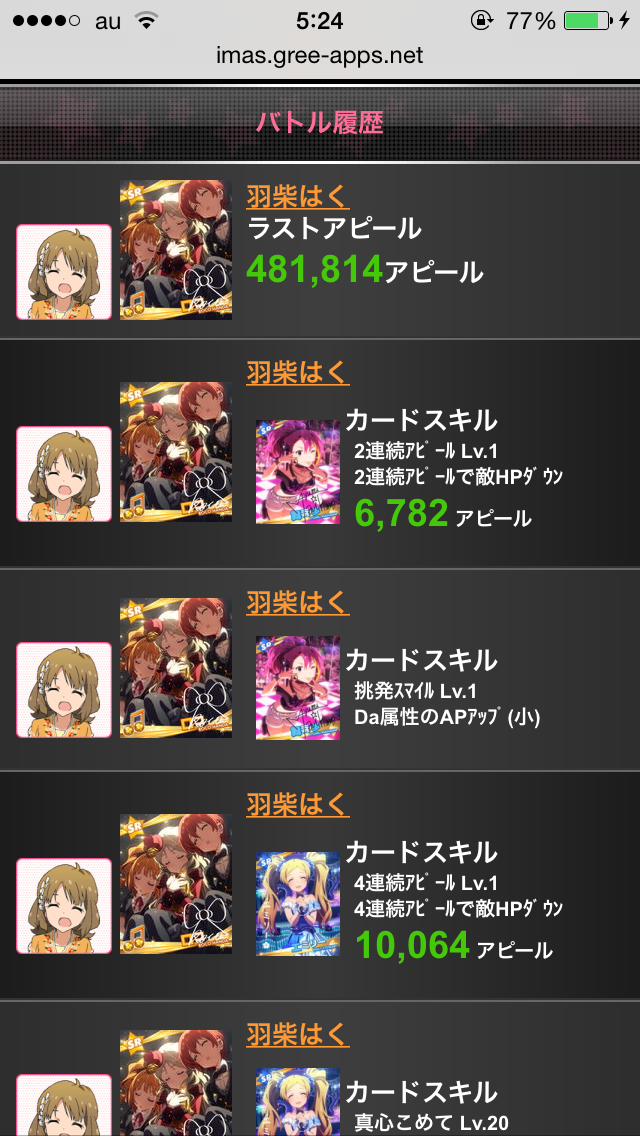This screenshot has width=640, height=1136.
Task: Open 羽柴はく link above 6,782 アピール entry
Action: (297, 372)
